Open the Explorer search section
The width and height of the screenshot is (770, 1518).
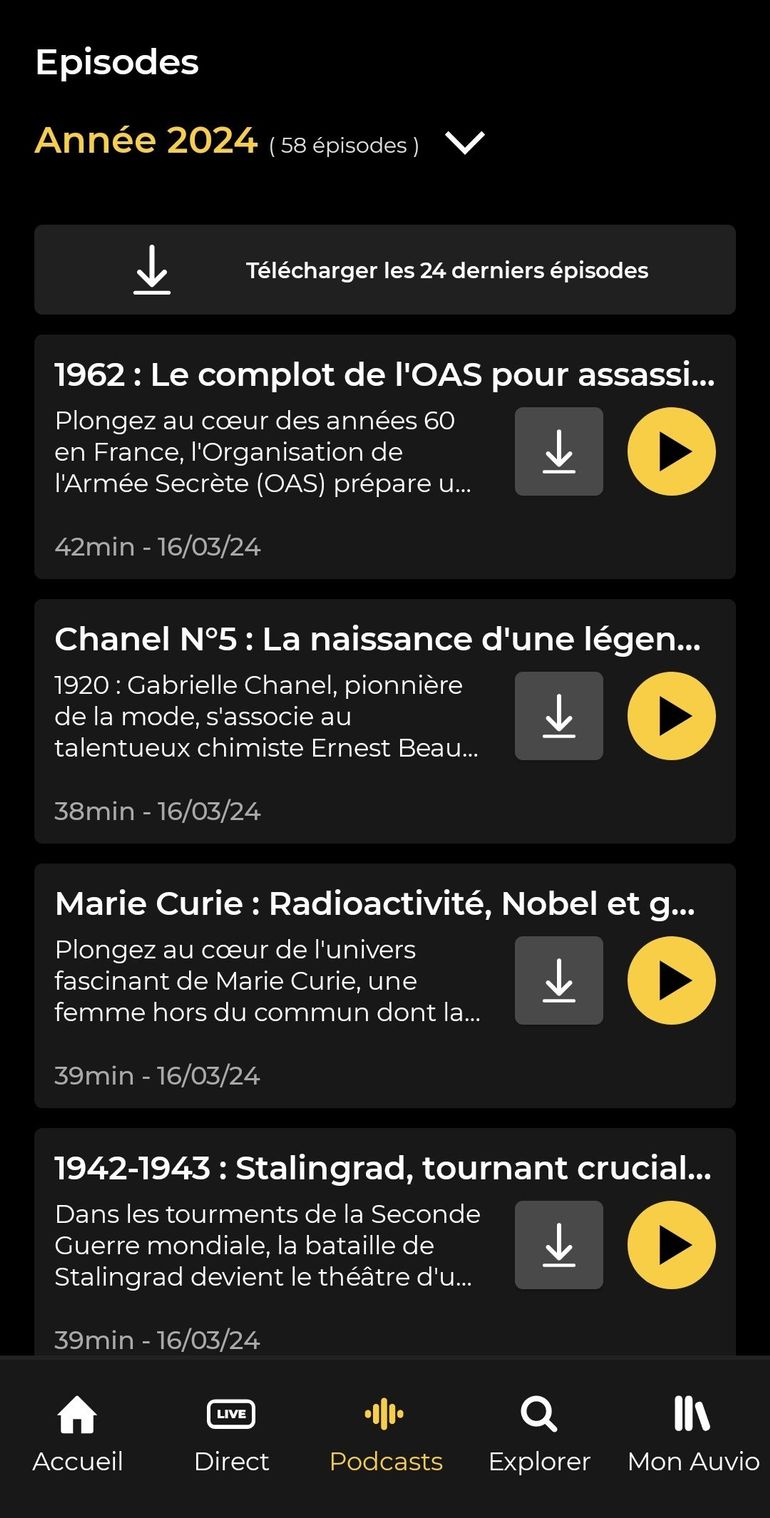(x=539, y=1433)
